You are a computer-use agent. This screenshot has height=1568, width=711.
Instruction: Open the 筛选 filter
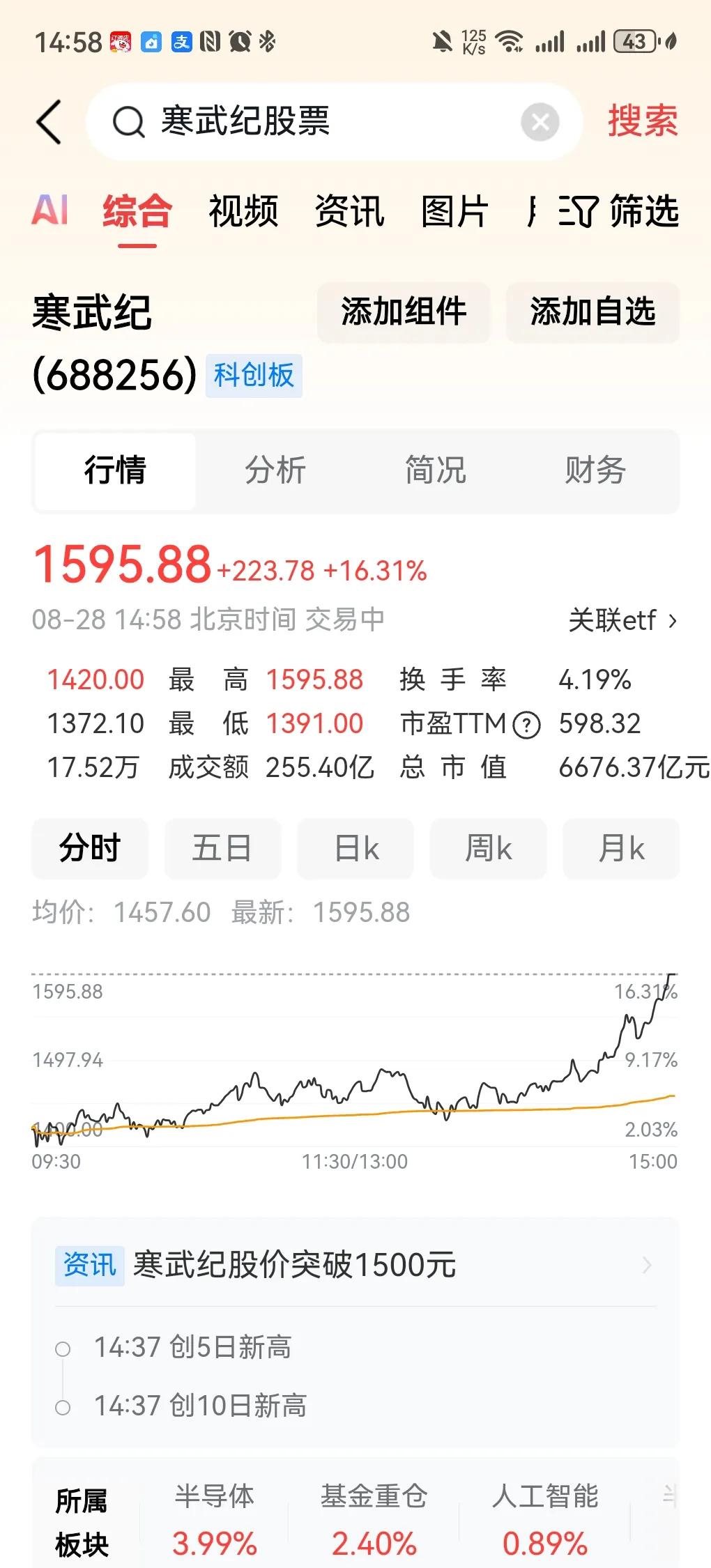pos(619,210)
